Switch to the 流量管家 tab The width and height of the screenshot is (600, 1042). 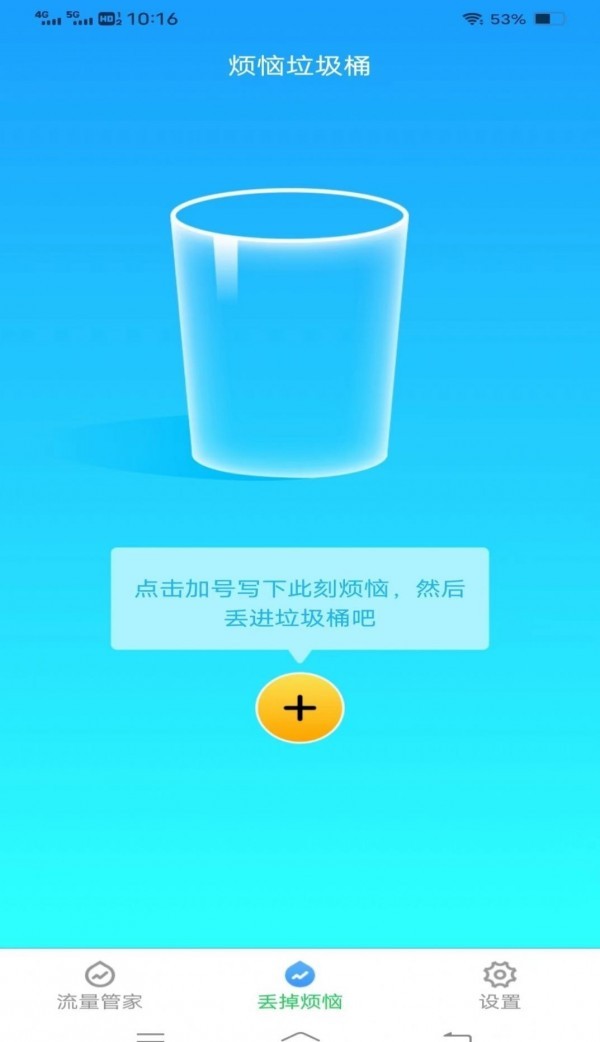pos(100,985)
